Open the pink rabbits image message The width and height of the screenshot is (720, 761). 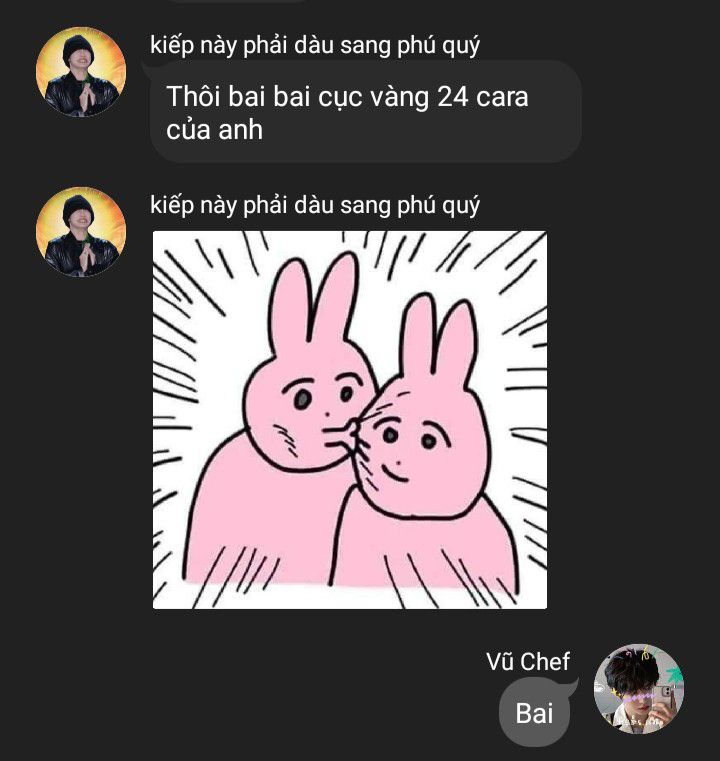click(349, 420)
